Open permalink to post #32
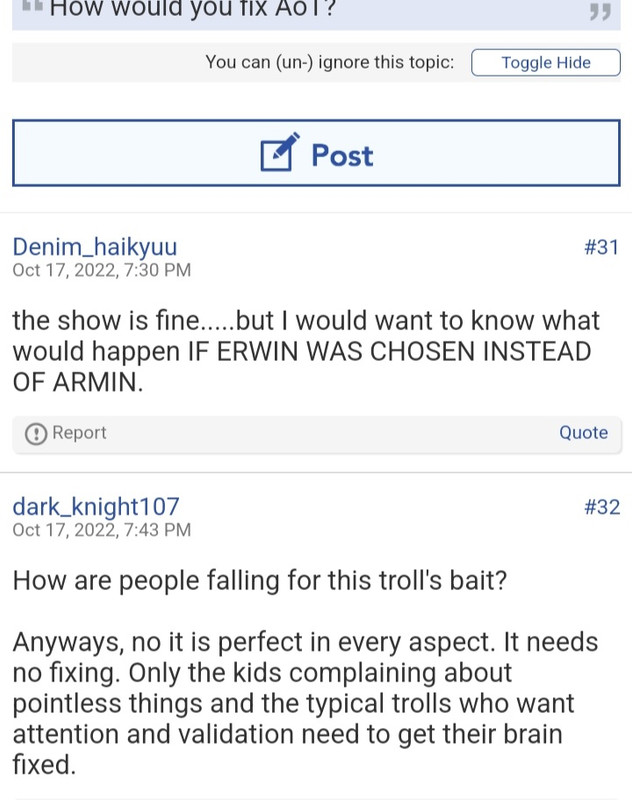Screen dimensions: 632x800 [x=601, y=507]
